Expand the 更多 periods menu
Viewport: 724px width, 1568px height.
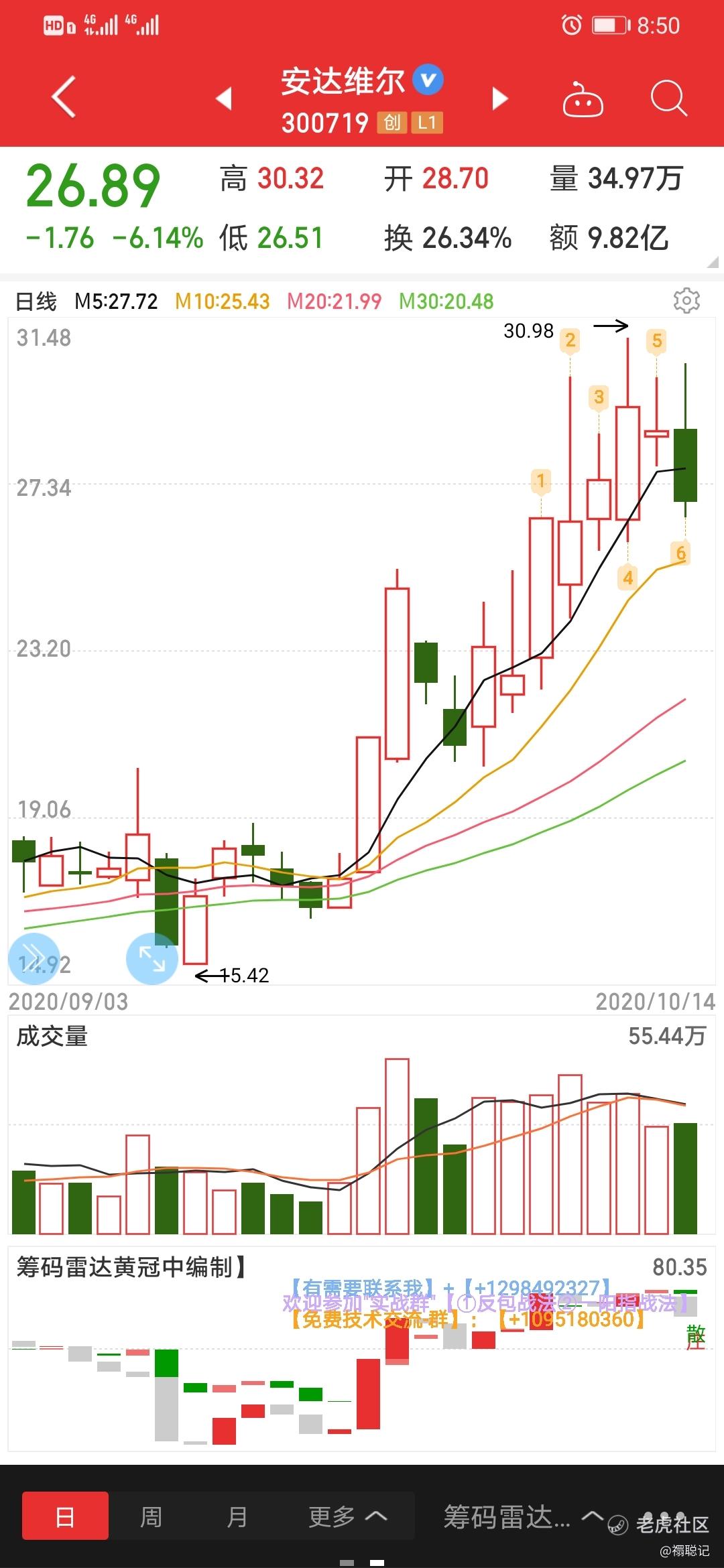(347, 1516)
